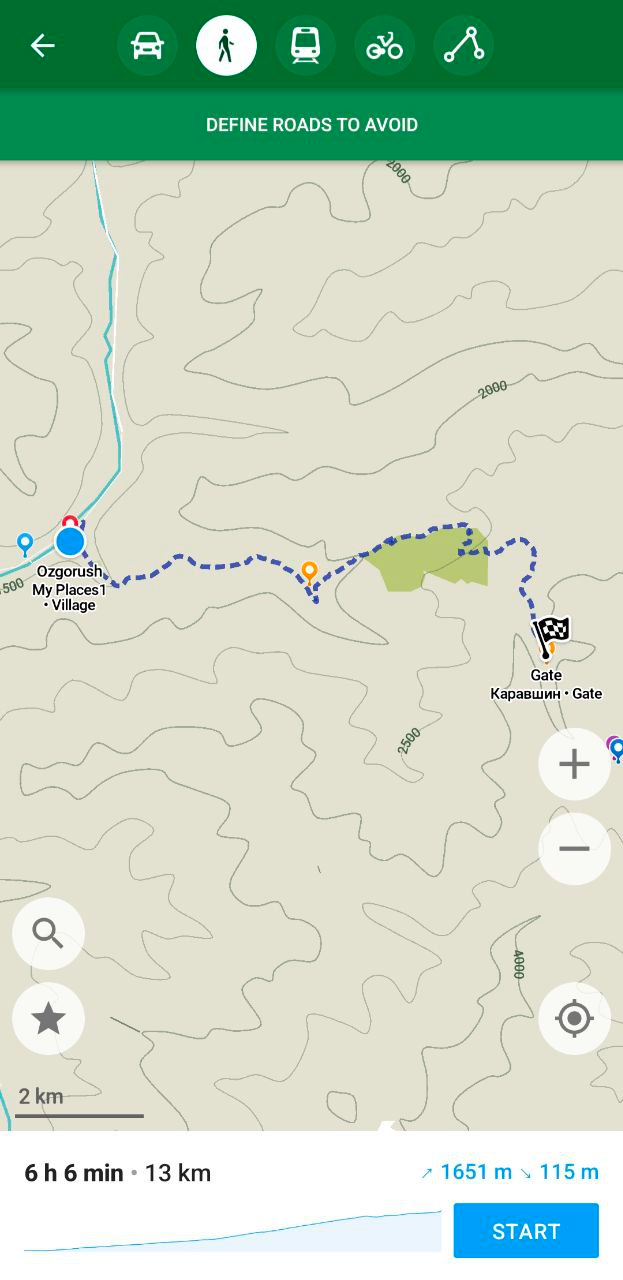623x1280 pixels.
Task: Switch to car routing mode
Action: pos(147,46)
